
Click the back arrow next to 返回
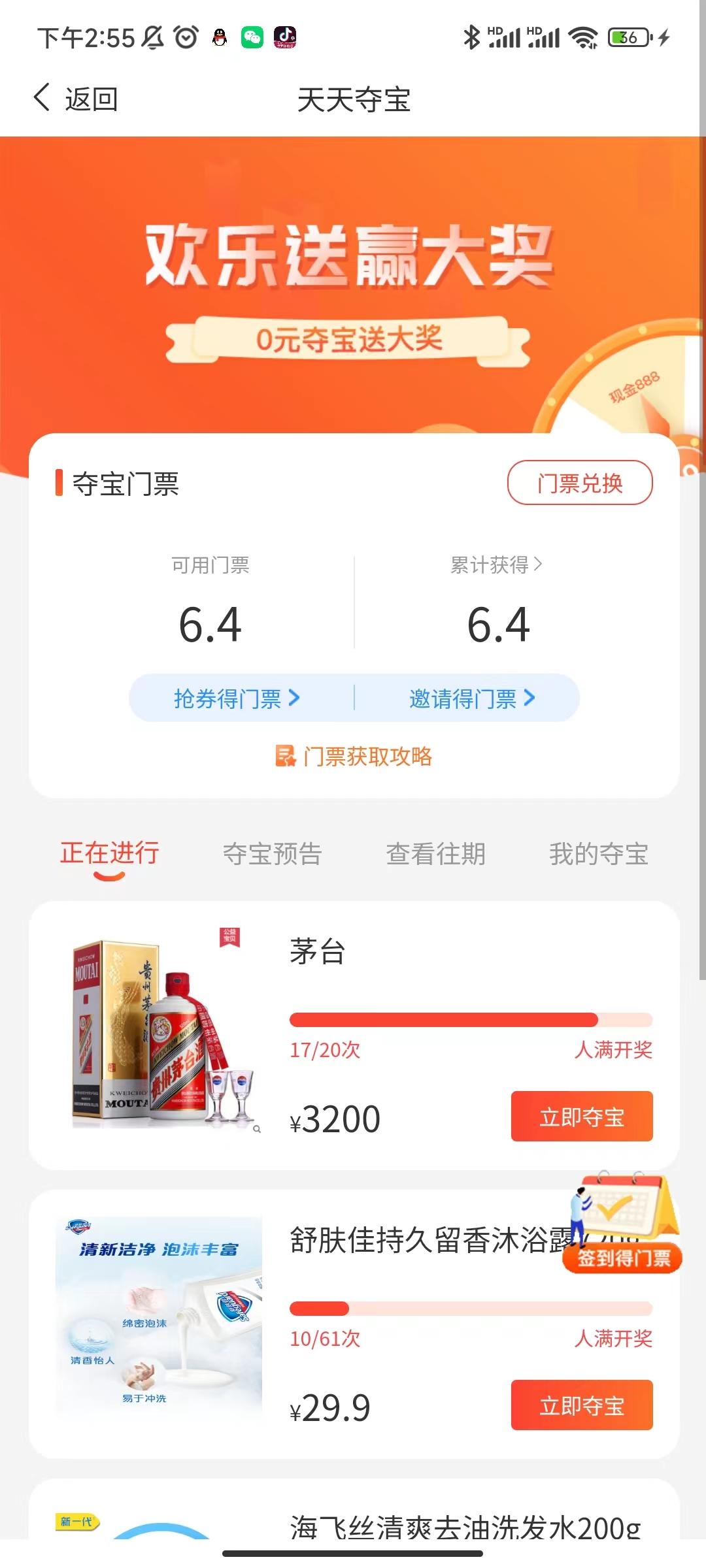(x=41, y=98)
